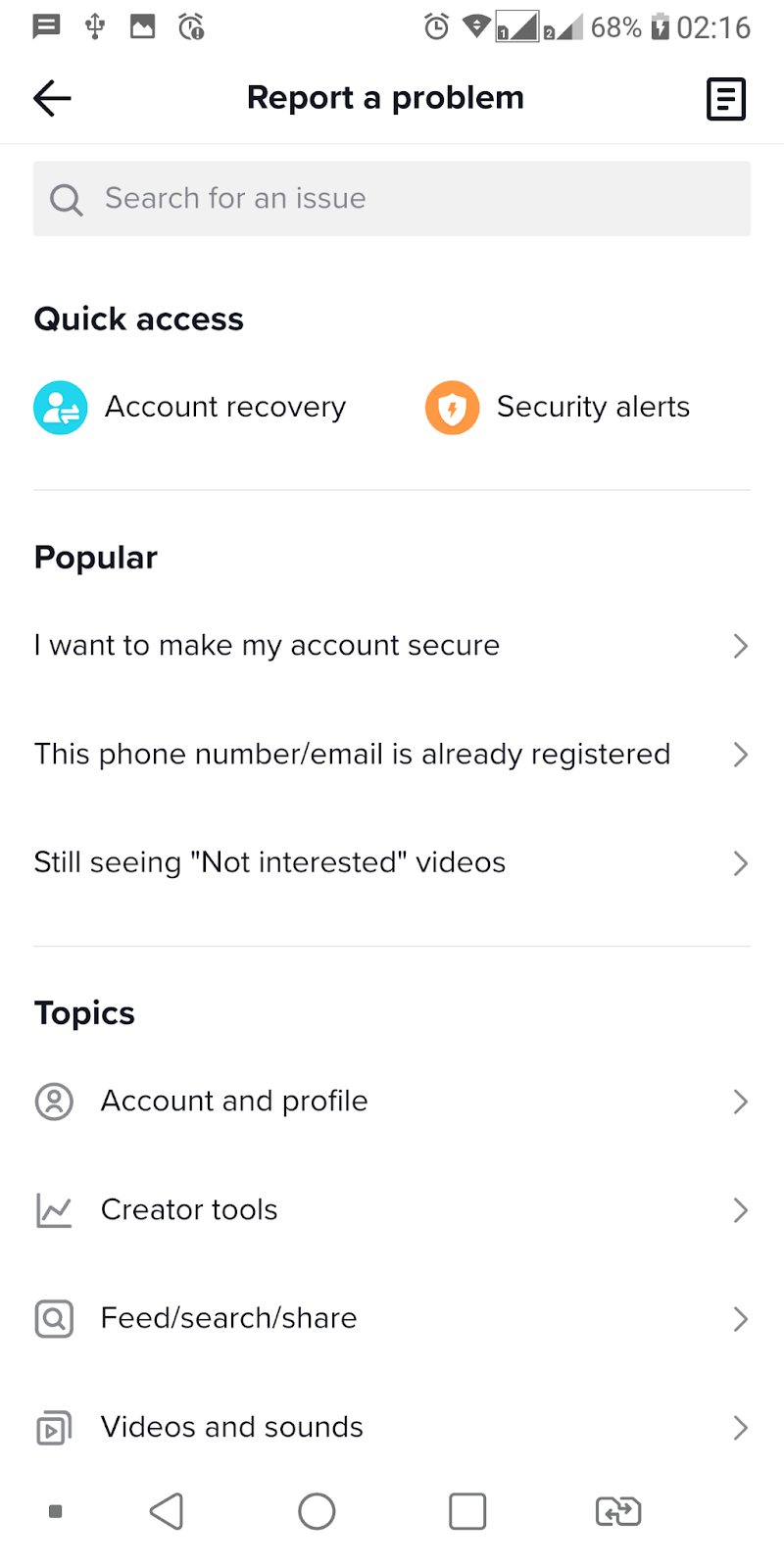Open the system recent apps button
784x1568 pixels.
pyautogui.click(x=467, y=1511)
